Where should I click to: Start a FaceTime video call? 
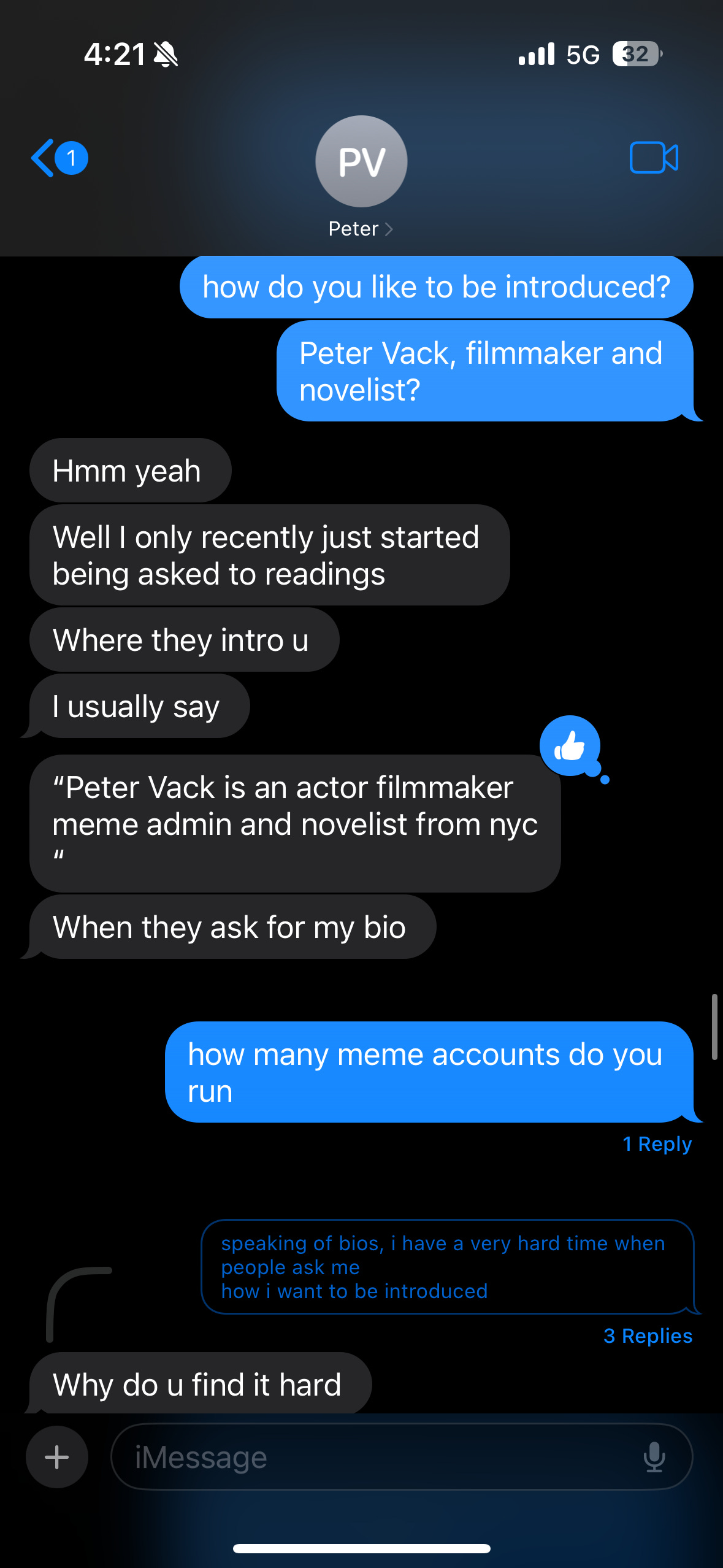click(654, 158)
